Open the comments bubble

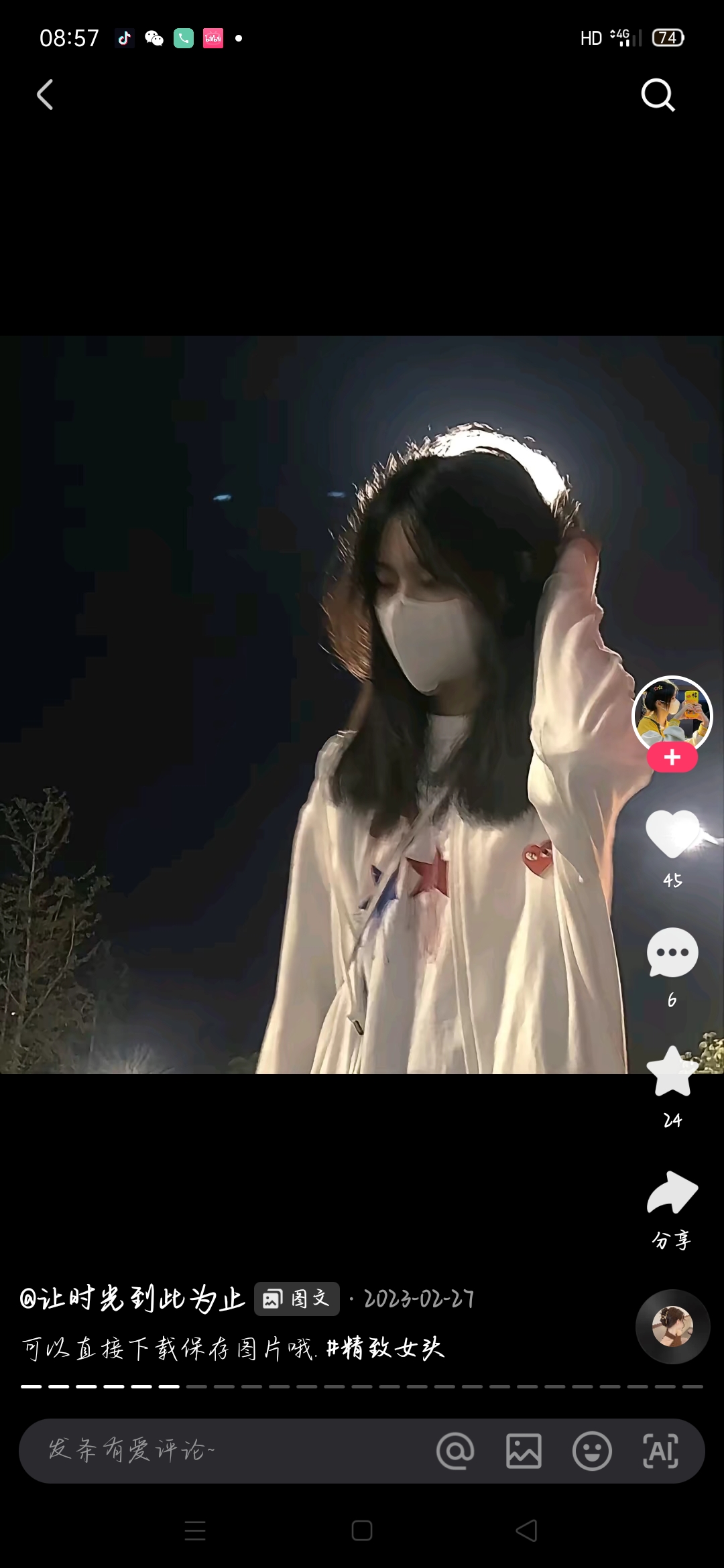pos(672,952)
